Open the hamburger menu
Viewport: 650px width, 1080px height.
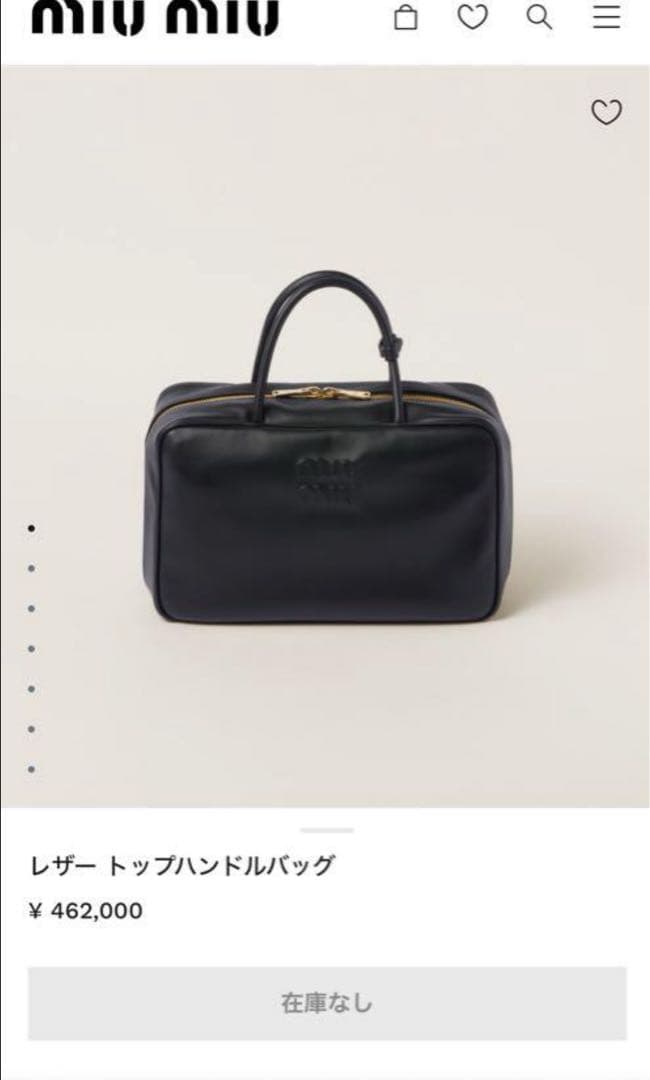click(x=606, y=17)
